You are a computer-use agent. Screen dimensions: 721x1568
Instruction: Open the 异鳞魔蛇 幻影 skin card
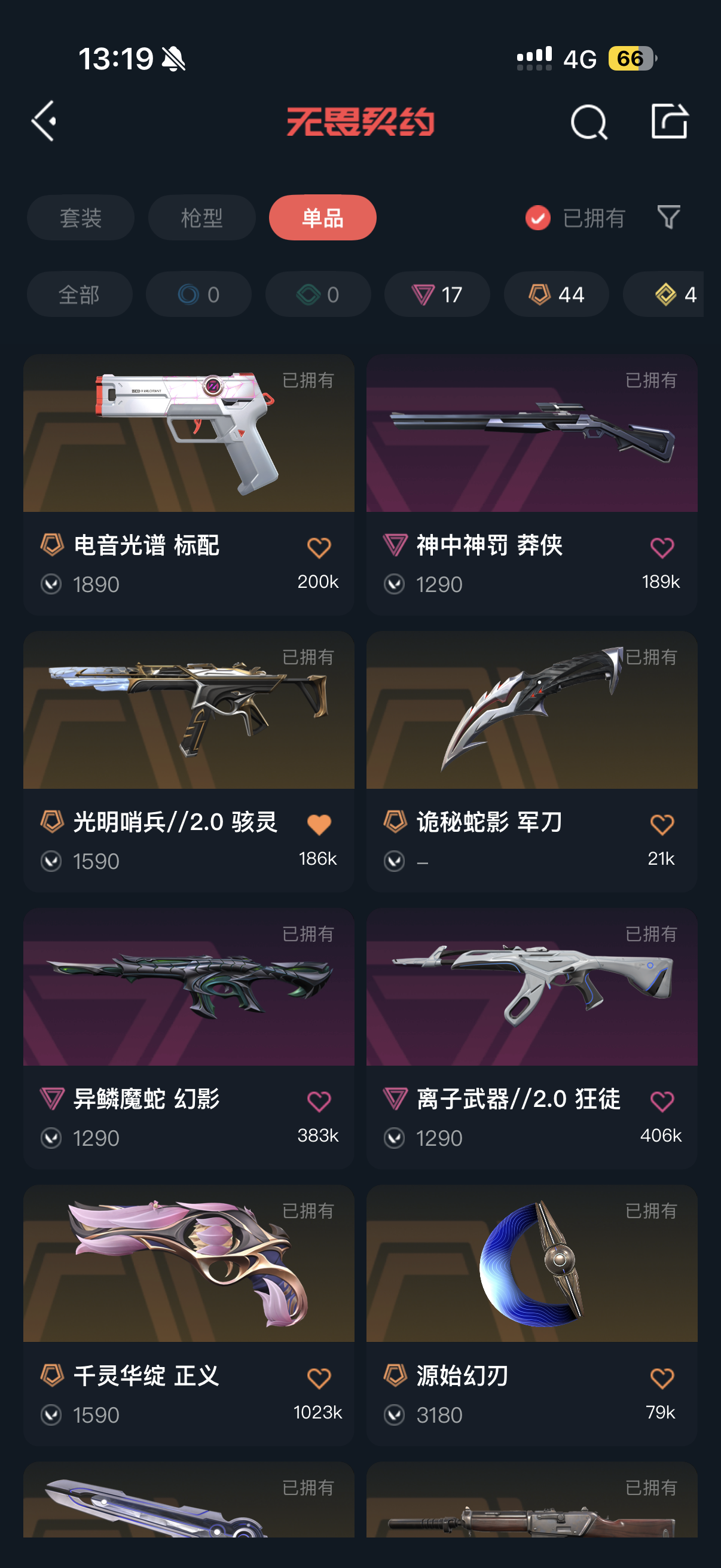(188, 987)
